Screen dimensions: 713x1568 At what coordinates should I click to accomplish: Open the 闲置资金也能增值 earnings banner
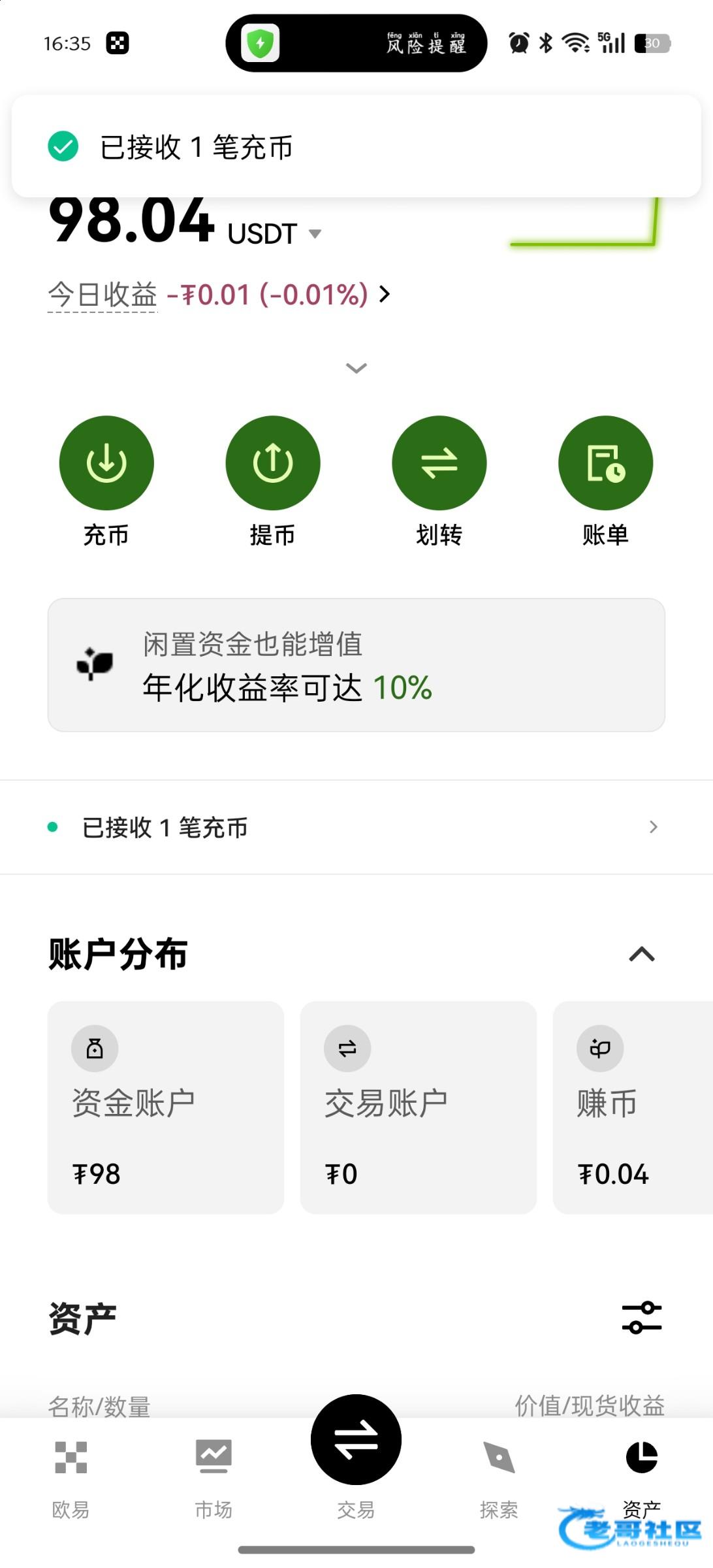(x=356, y=665)
